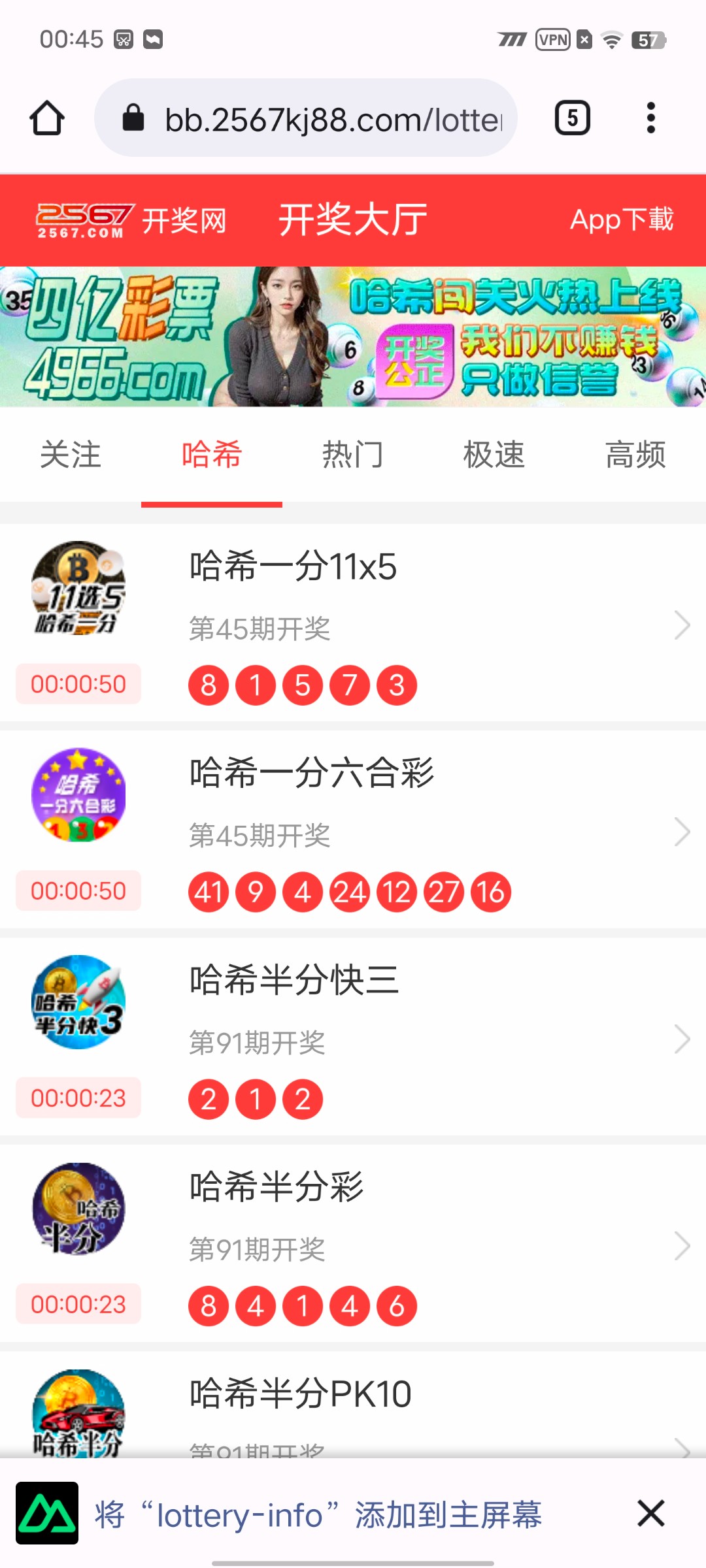Open the 四亿彩票 advertisement banner
The height and width of the screenshot is (1568, 706).
[353, 336]
